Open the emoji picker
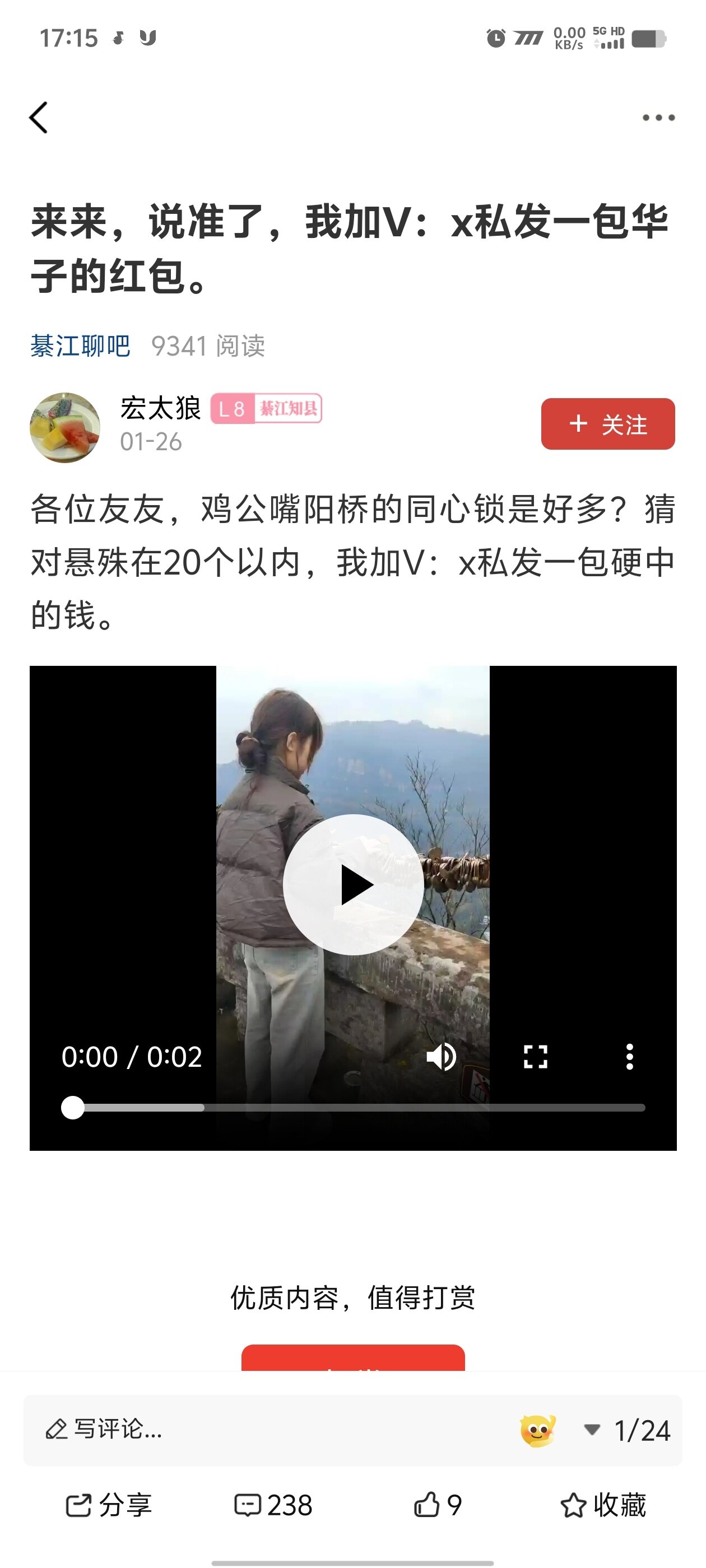 537,1430
